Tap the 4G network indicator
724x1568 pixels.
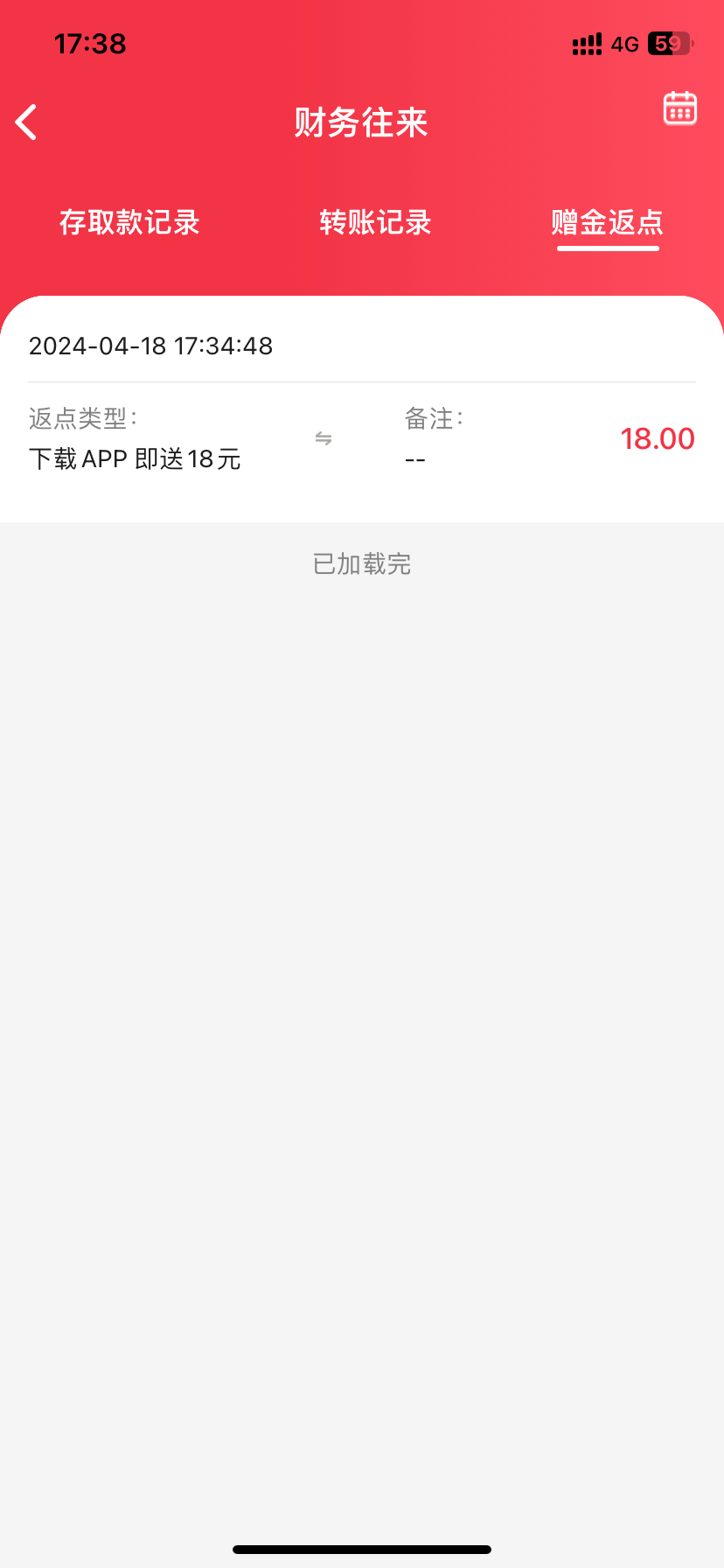(626, 44)
